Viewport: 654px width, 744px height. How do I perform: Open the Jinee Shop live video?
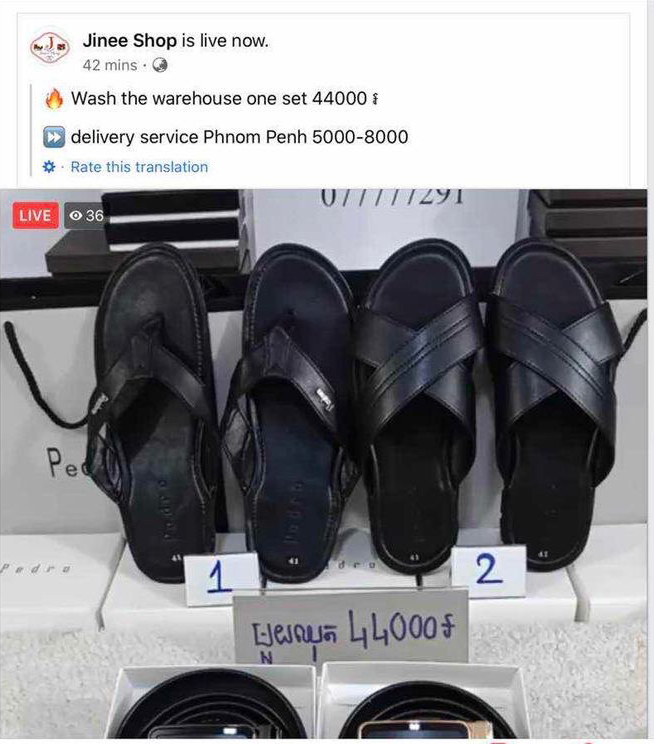pyautogui.click(x=325, y=460)
